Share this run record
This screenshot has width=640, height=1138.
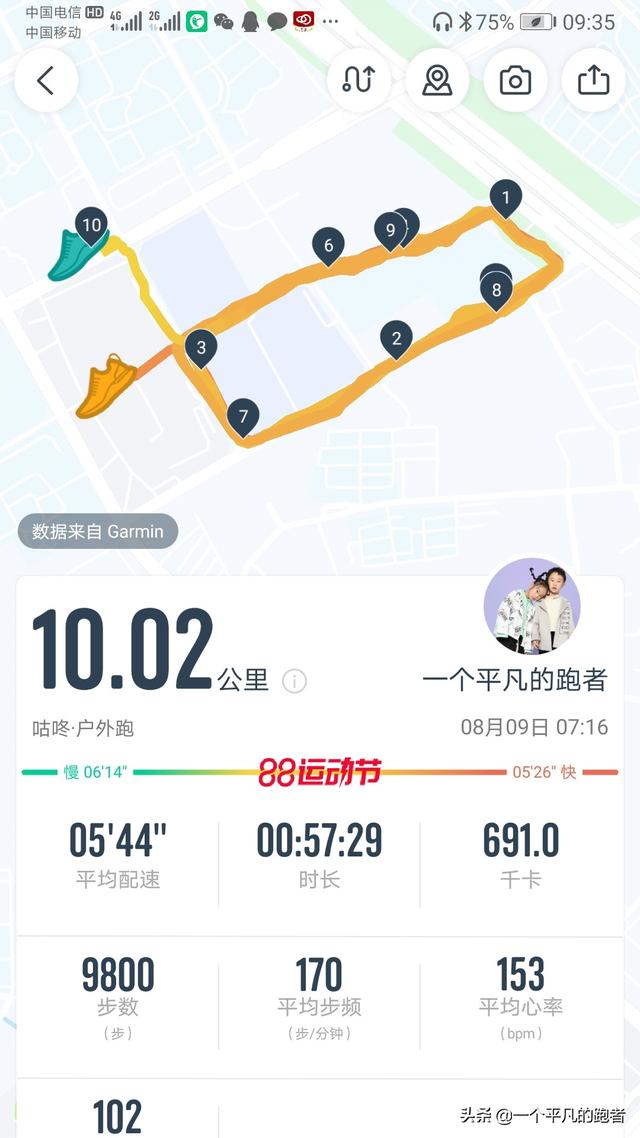click(x=593, y=80)
